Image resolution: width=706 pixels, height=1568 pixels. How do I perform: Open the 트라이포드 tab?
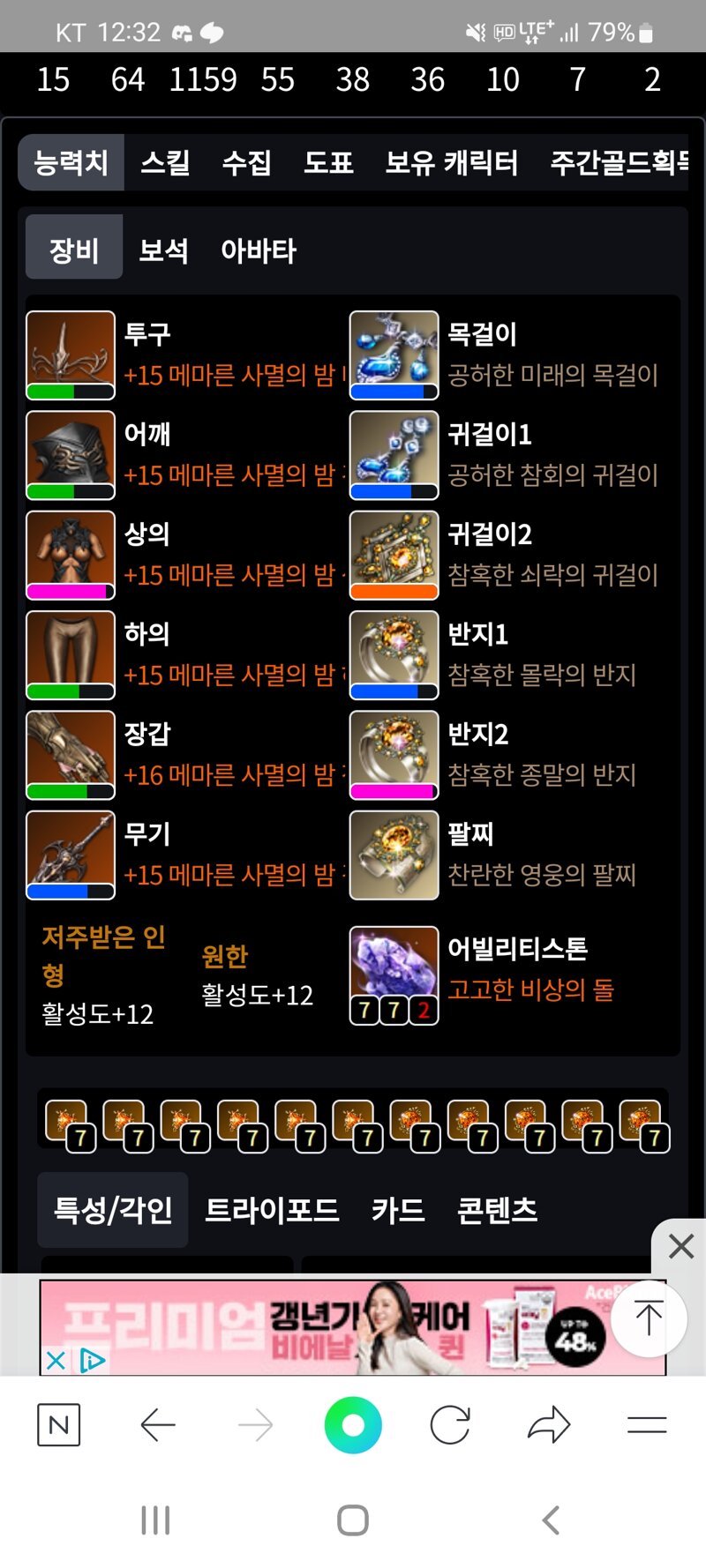pyautogui.click(x=272, y=1210)
